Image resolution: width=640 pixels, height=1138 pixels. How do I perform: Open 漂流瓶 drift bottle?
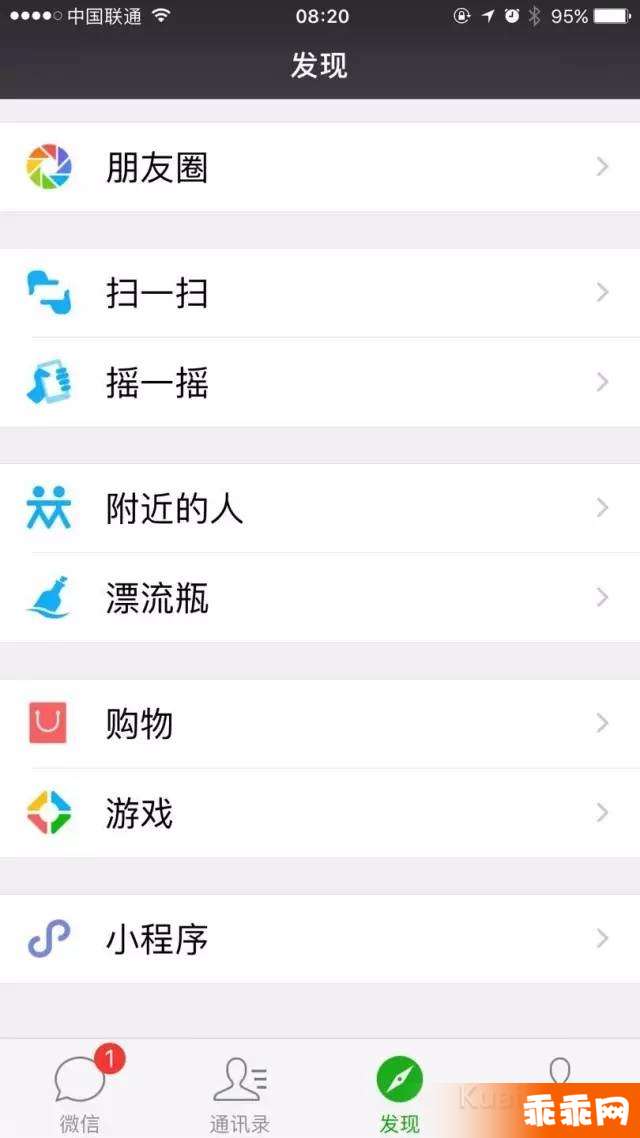pyautogui.click(x=320, y=597)
